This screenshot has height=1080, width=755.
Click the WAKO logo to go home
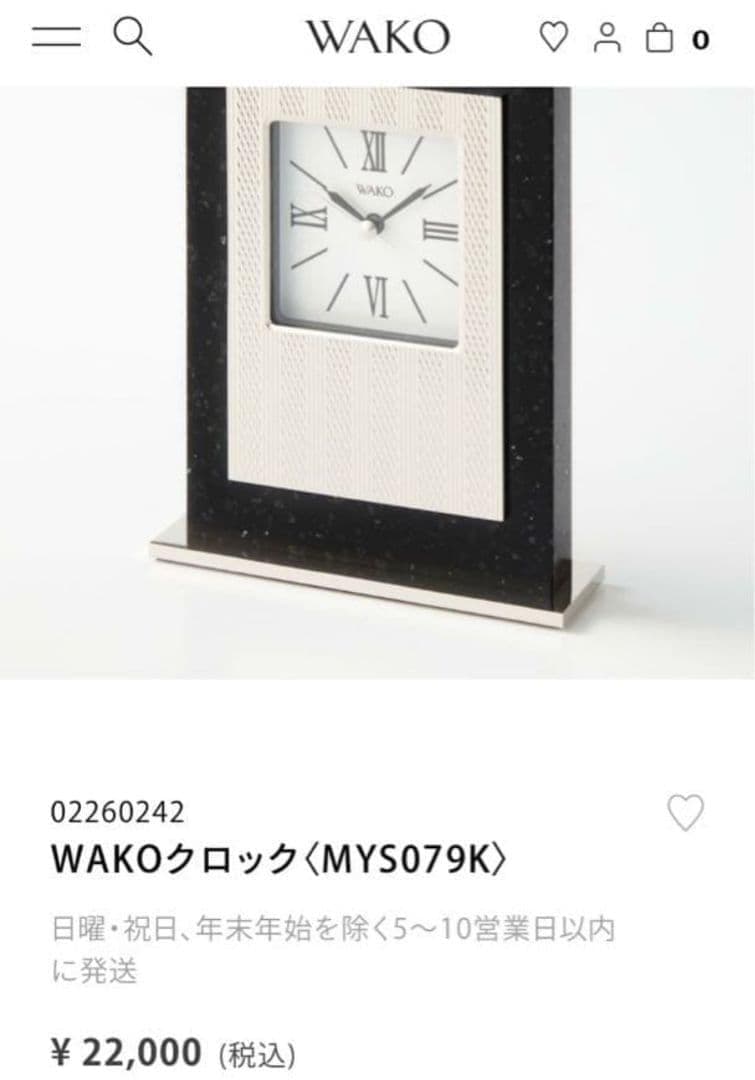click(x=378, y=35)
